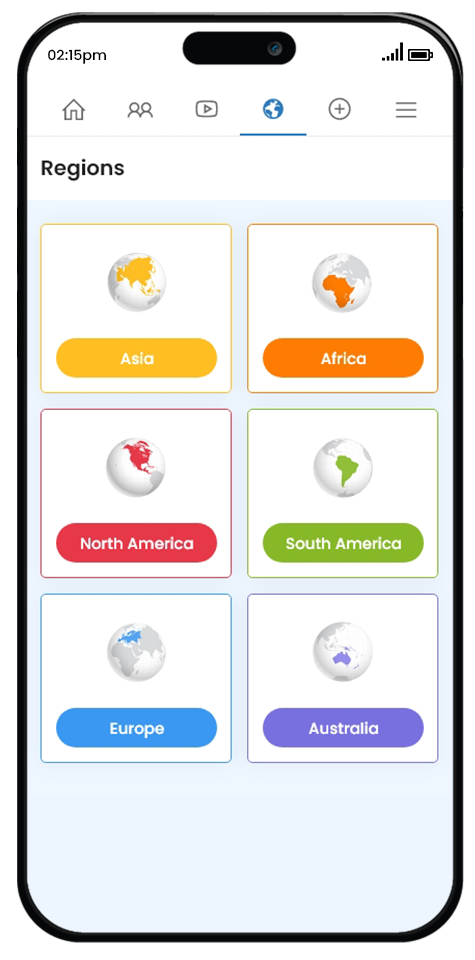Open the friends tab
This screenshot has height=960, width=475.
[x=140, y=110]
